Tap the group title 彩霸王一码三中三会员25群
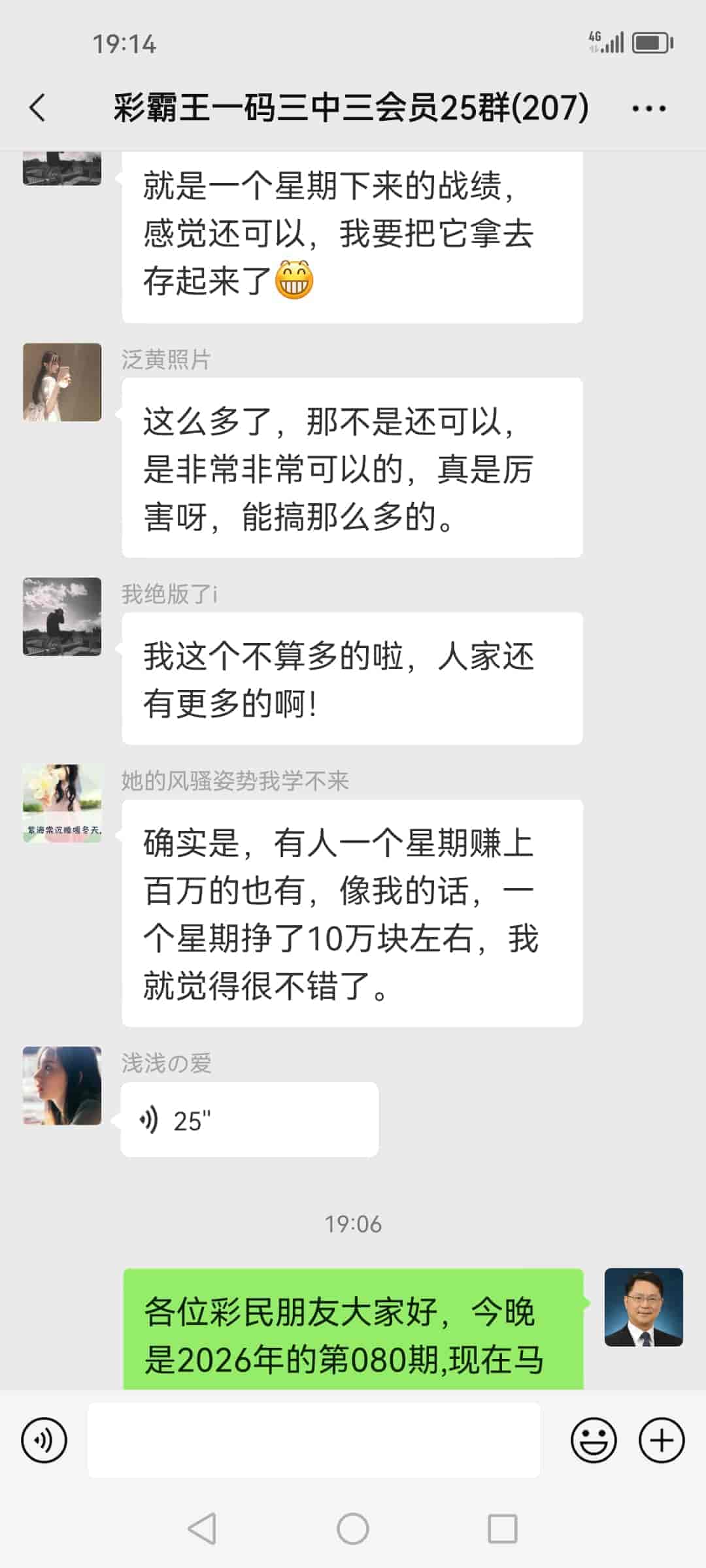 353,108
